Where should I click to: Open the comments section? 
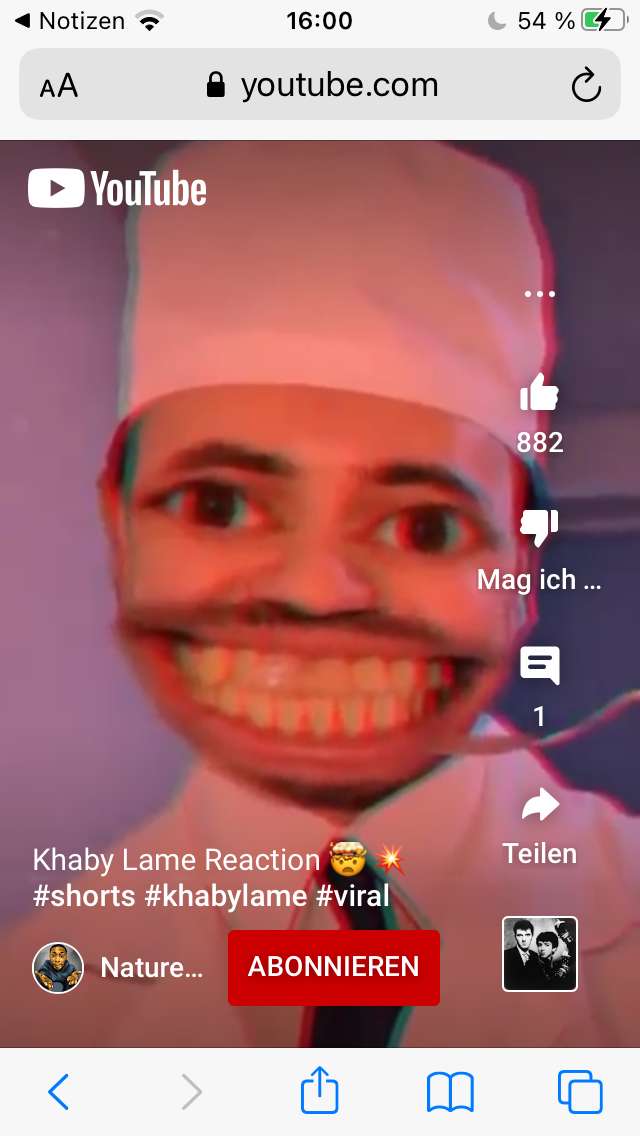tap(539, 666)
